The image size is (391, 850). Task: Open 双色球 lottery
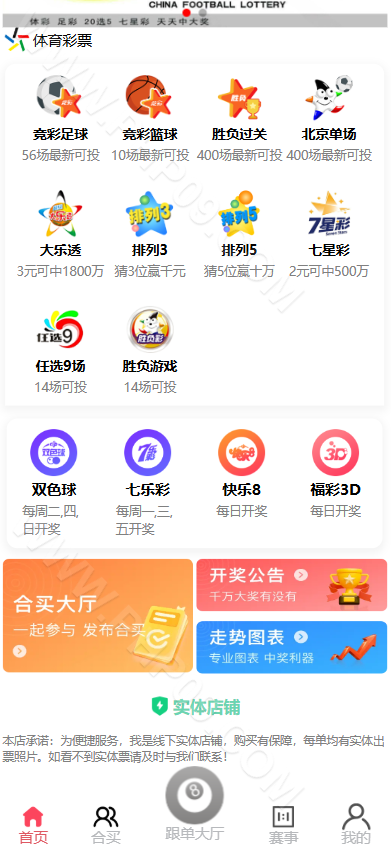[54, 482]
